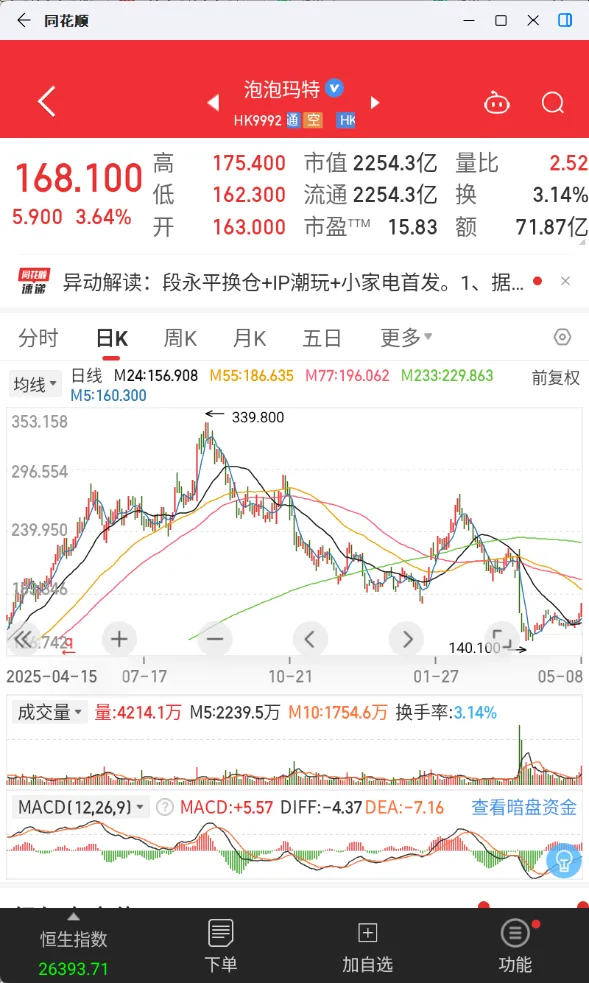Switch to the 五日 tab
This screenshot has height=983, width=589.
(322, 339)
